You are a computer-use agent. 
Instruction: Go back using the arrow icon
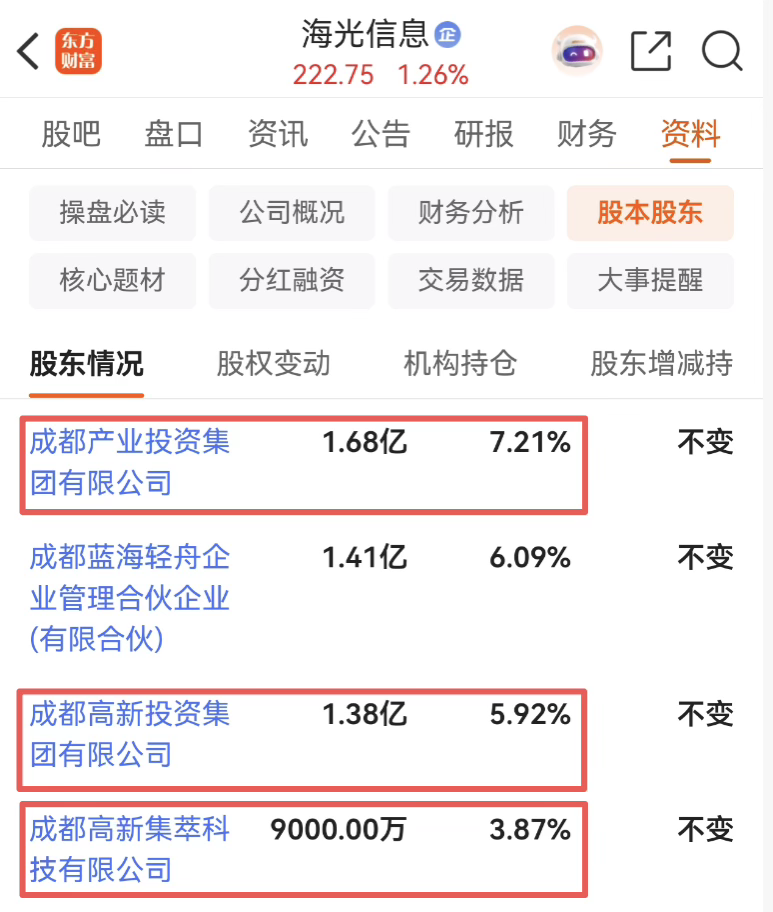click(28, 51)
